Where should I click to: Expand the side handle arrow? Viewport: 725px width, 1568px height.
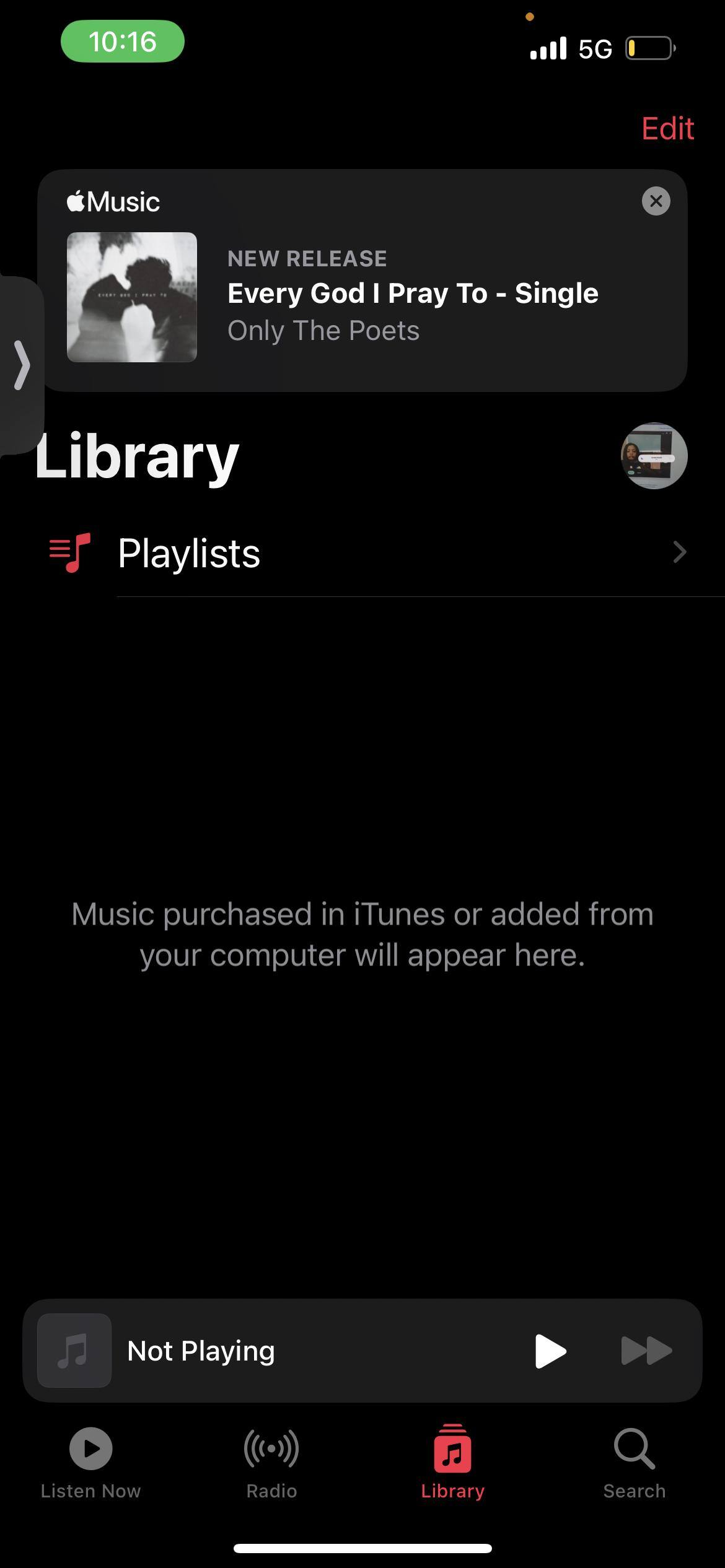(x=22, y=365)
